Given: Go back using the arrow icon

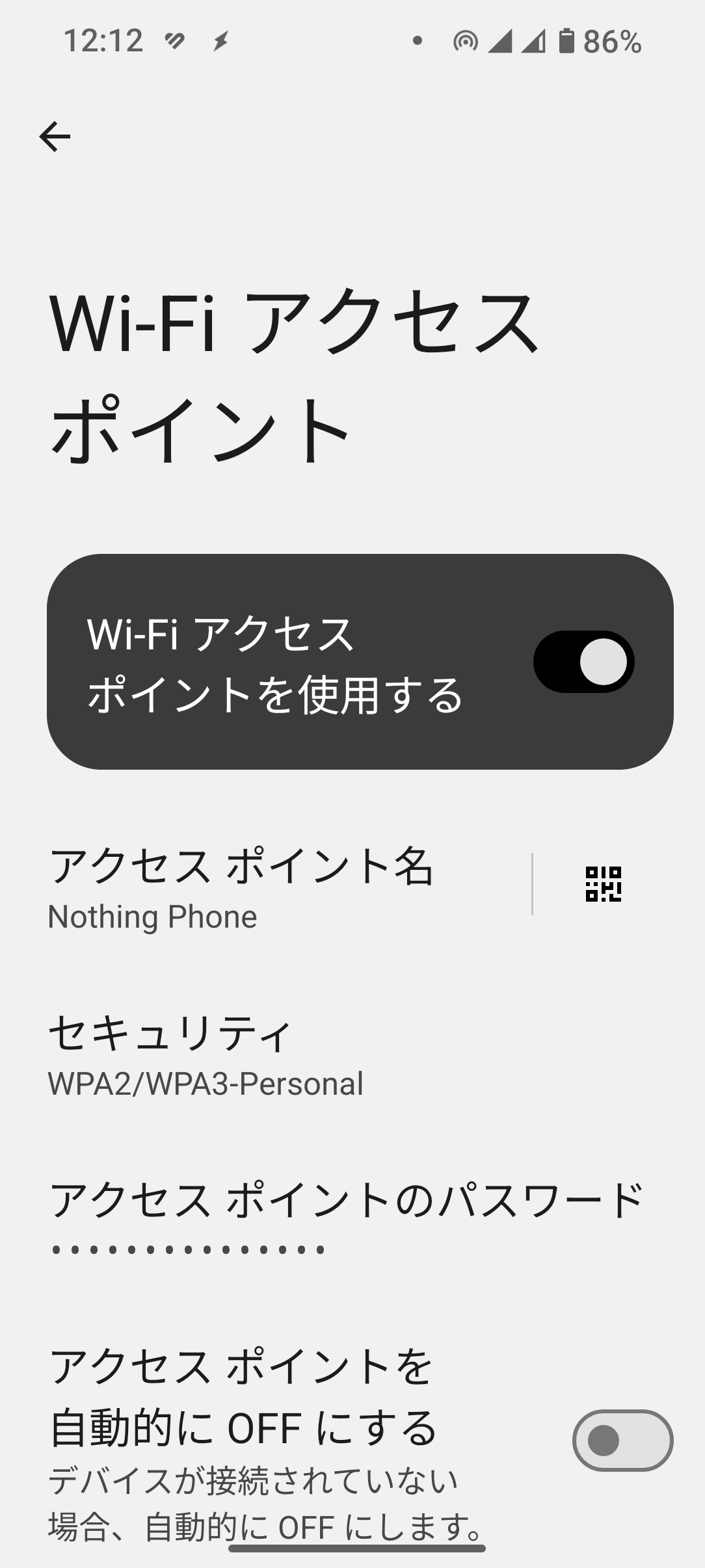Looking at the screenshot, I should tap(55, 137).
